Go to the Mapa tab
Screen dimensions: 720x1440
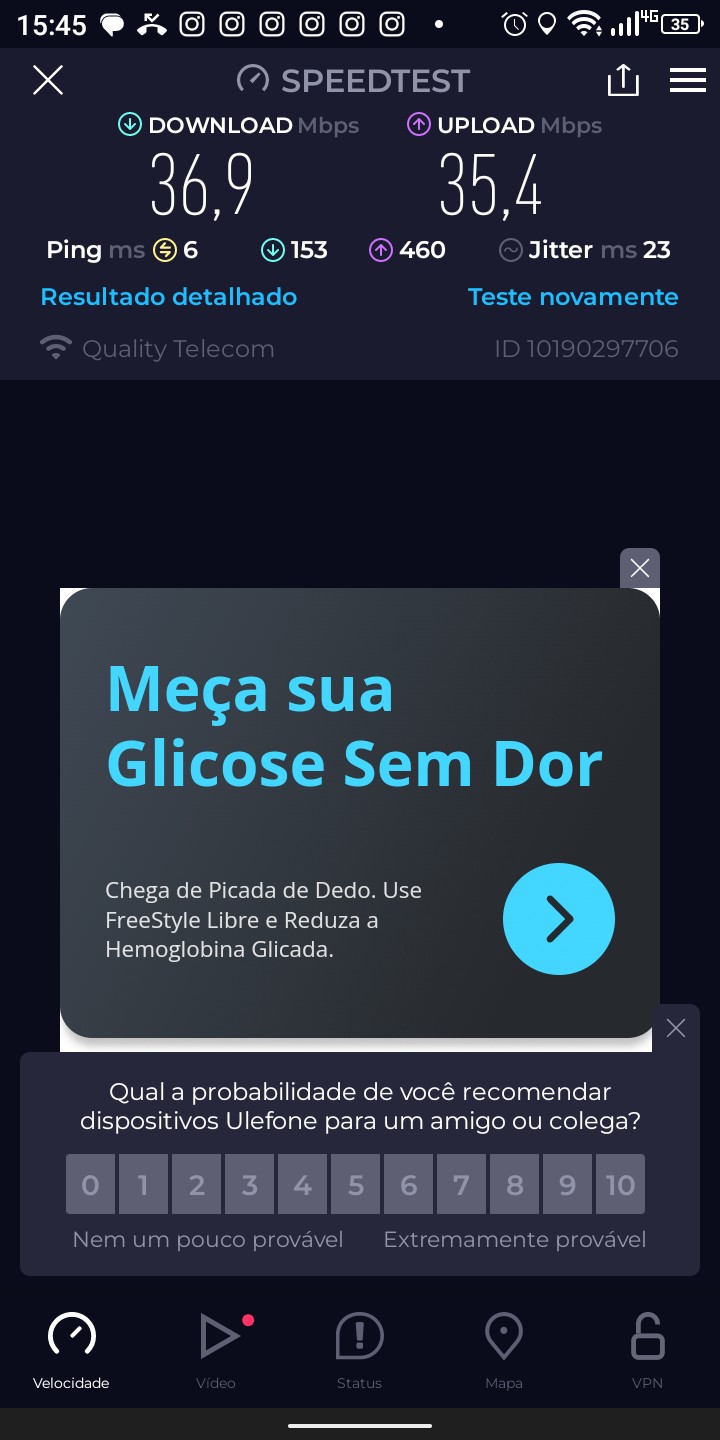[503, 1350]
